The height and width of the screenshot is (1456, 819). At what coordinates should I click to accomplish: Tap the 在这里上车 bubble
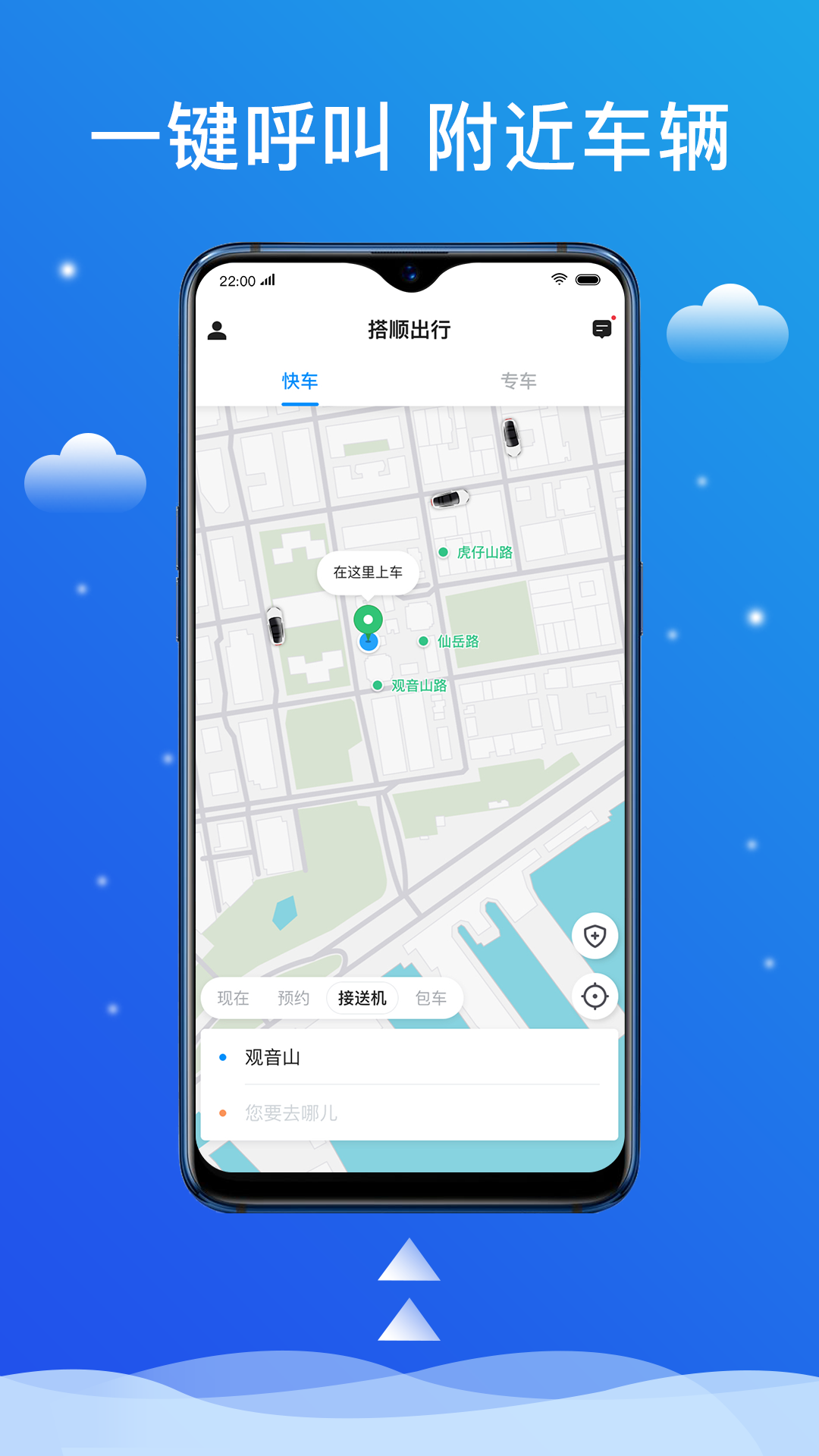point(369,573)
